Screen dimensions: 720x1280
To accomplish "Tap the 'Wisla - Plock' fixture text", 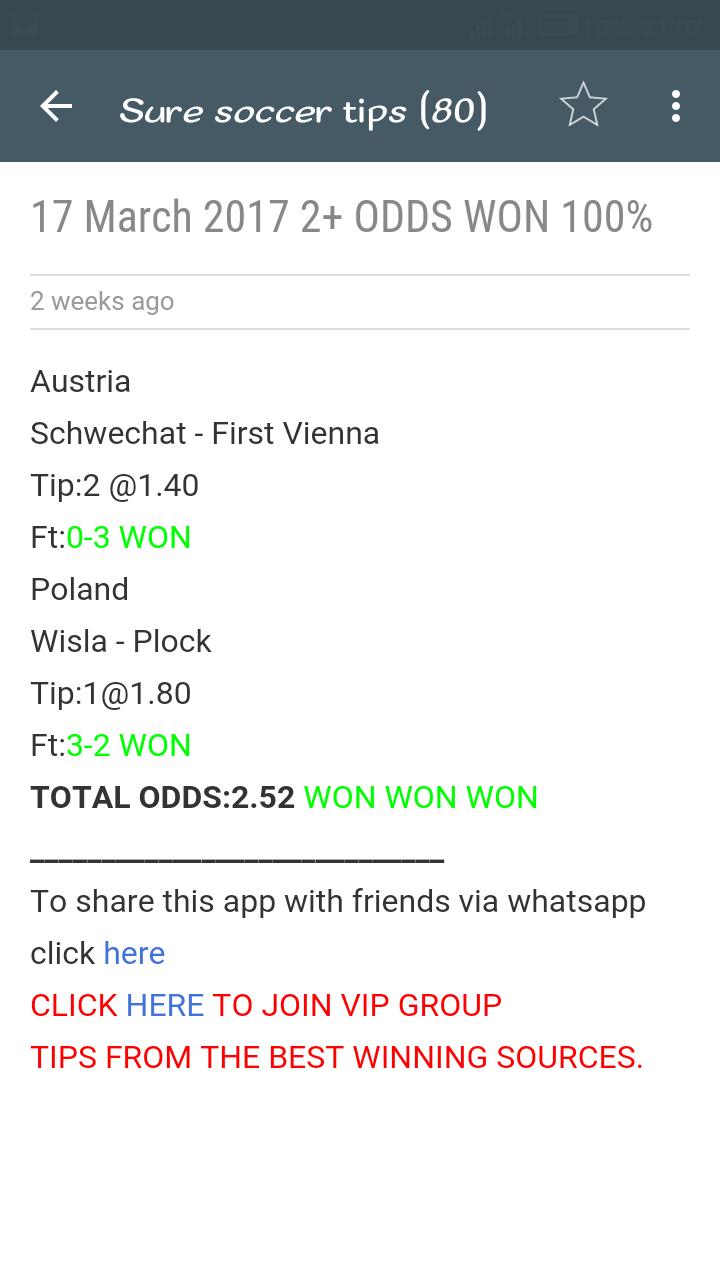I will (120, 641).
